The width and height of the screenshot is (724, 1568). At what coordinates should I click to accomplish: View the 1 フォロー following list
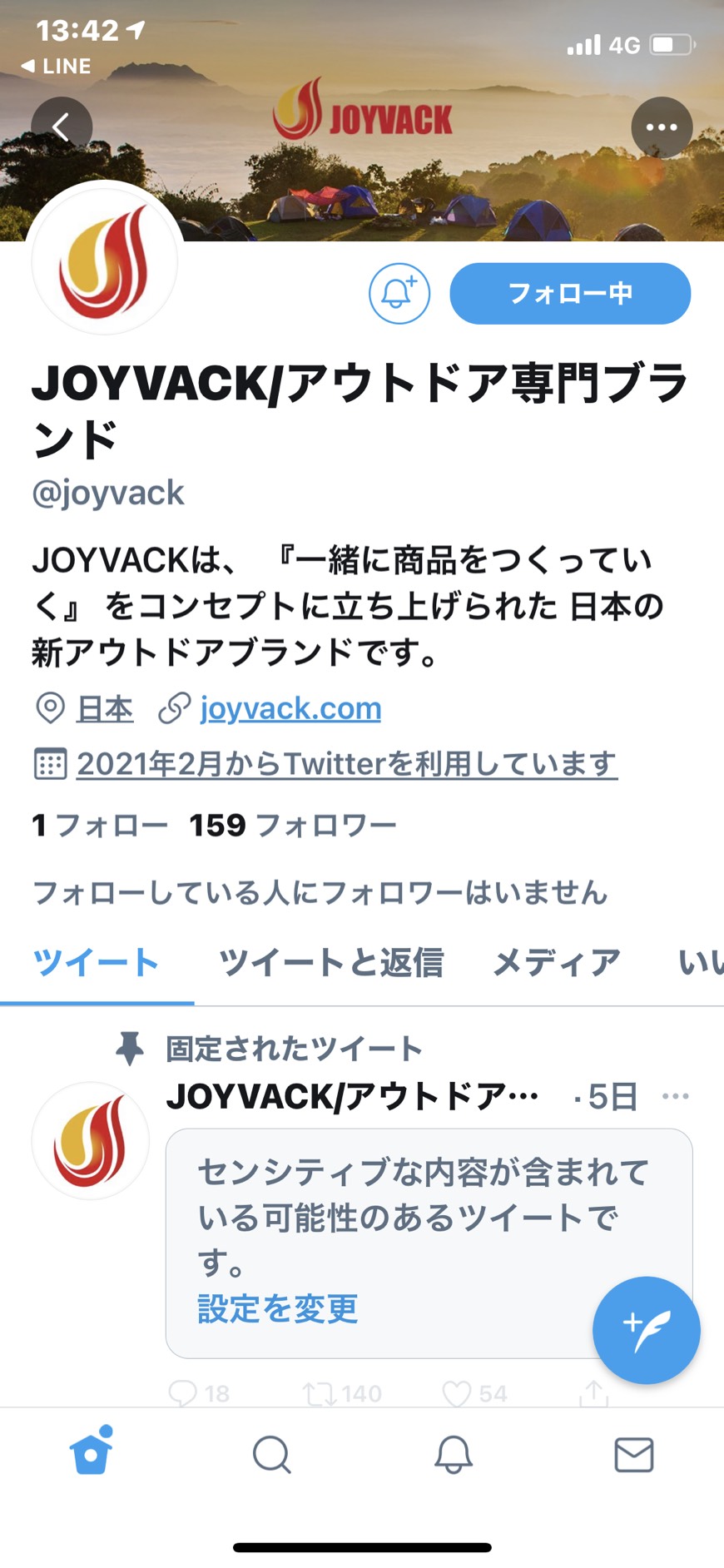tap(100, 825)
